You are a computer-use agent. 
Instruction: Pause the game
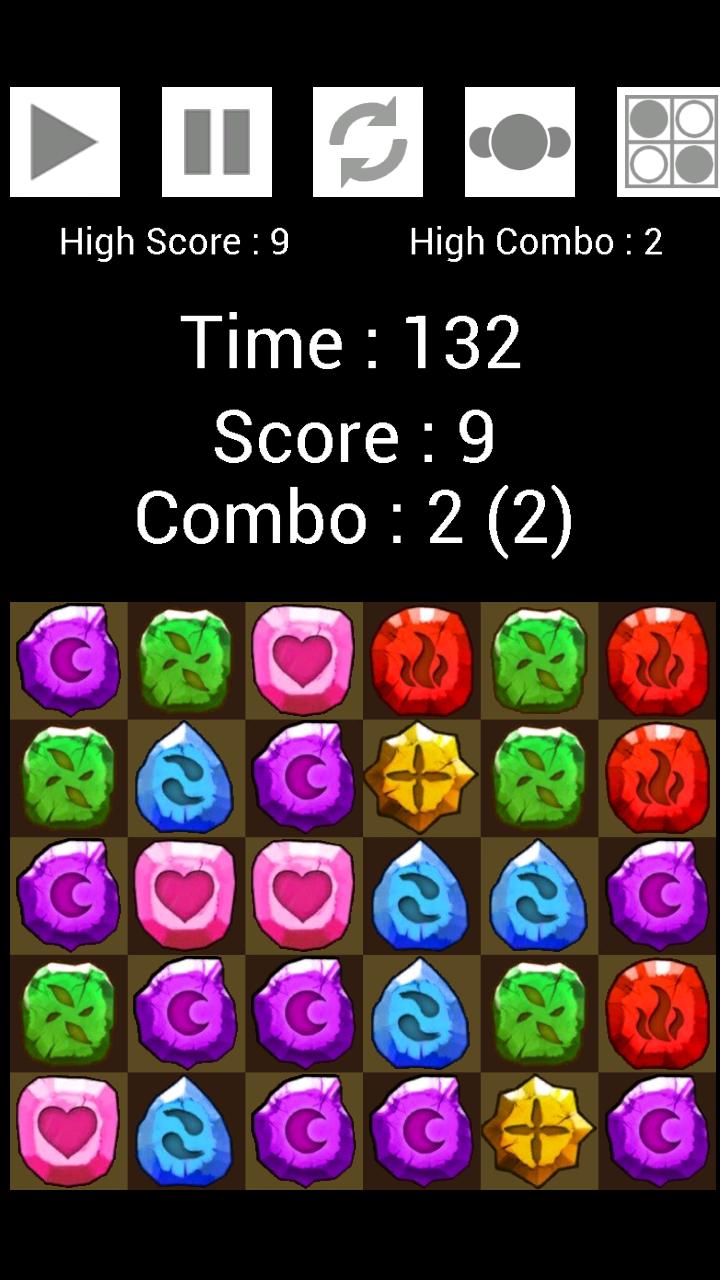[x=217, y=141]
